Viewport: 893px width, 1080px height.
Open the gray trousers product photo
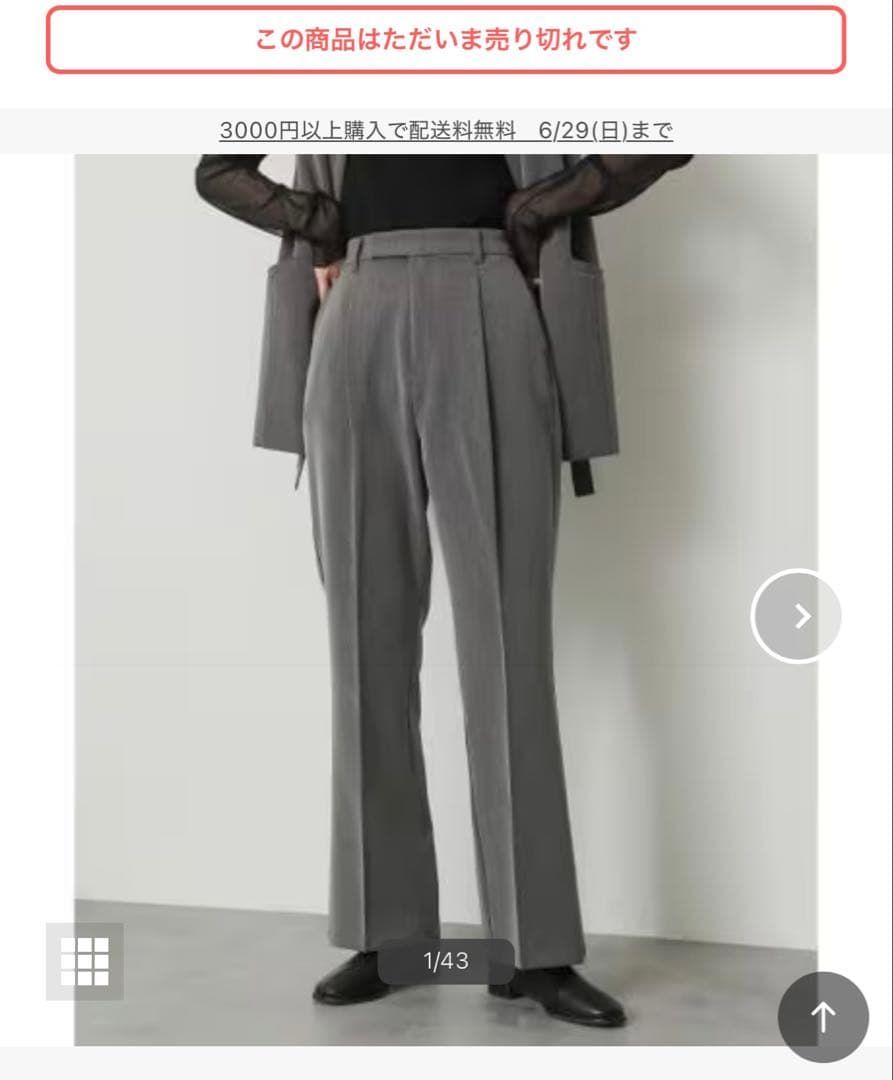440,560
